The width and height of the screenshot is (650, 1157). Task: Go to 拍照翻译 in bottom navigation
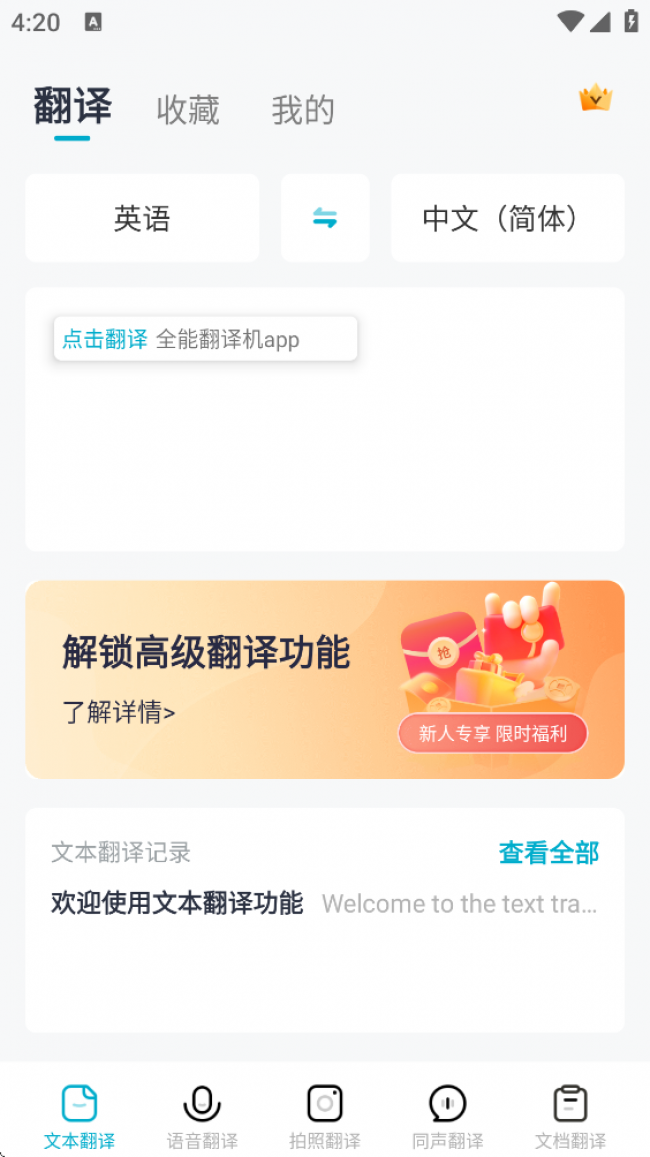[x=325, y=1117]
